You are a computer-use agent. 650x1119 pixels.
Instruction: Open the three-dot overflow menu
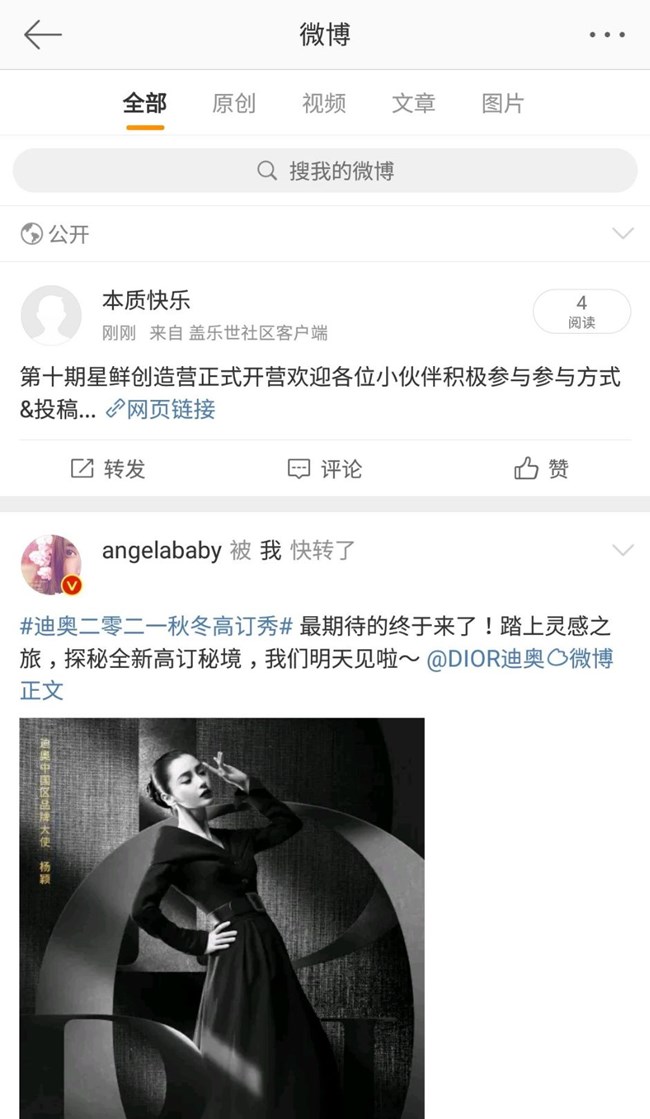point(606,35)
